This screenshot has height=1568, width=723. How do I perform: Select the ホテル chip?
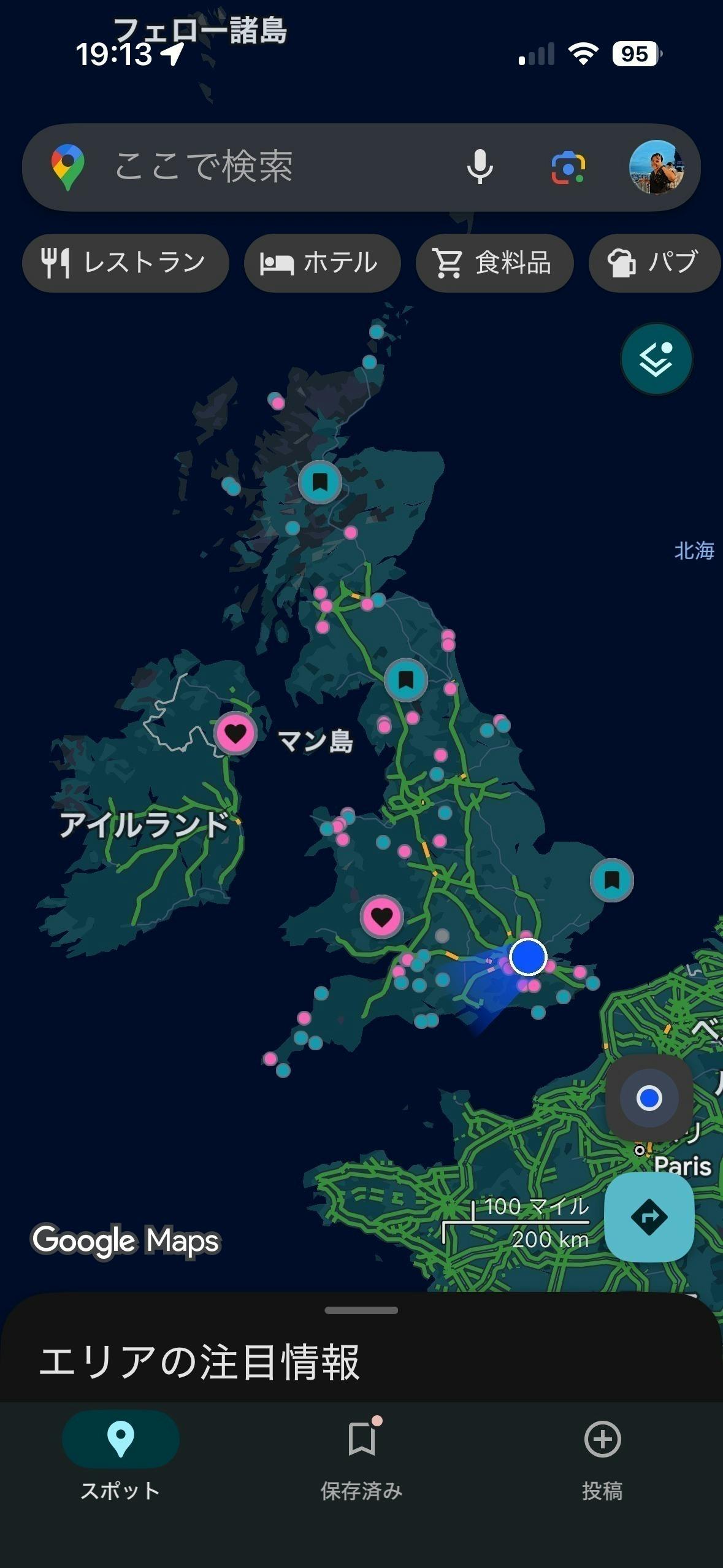[x=322, y=263]
